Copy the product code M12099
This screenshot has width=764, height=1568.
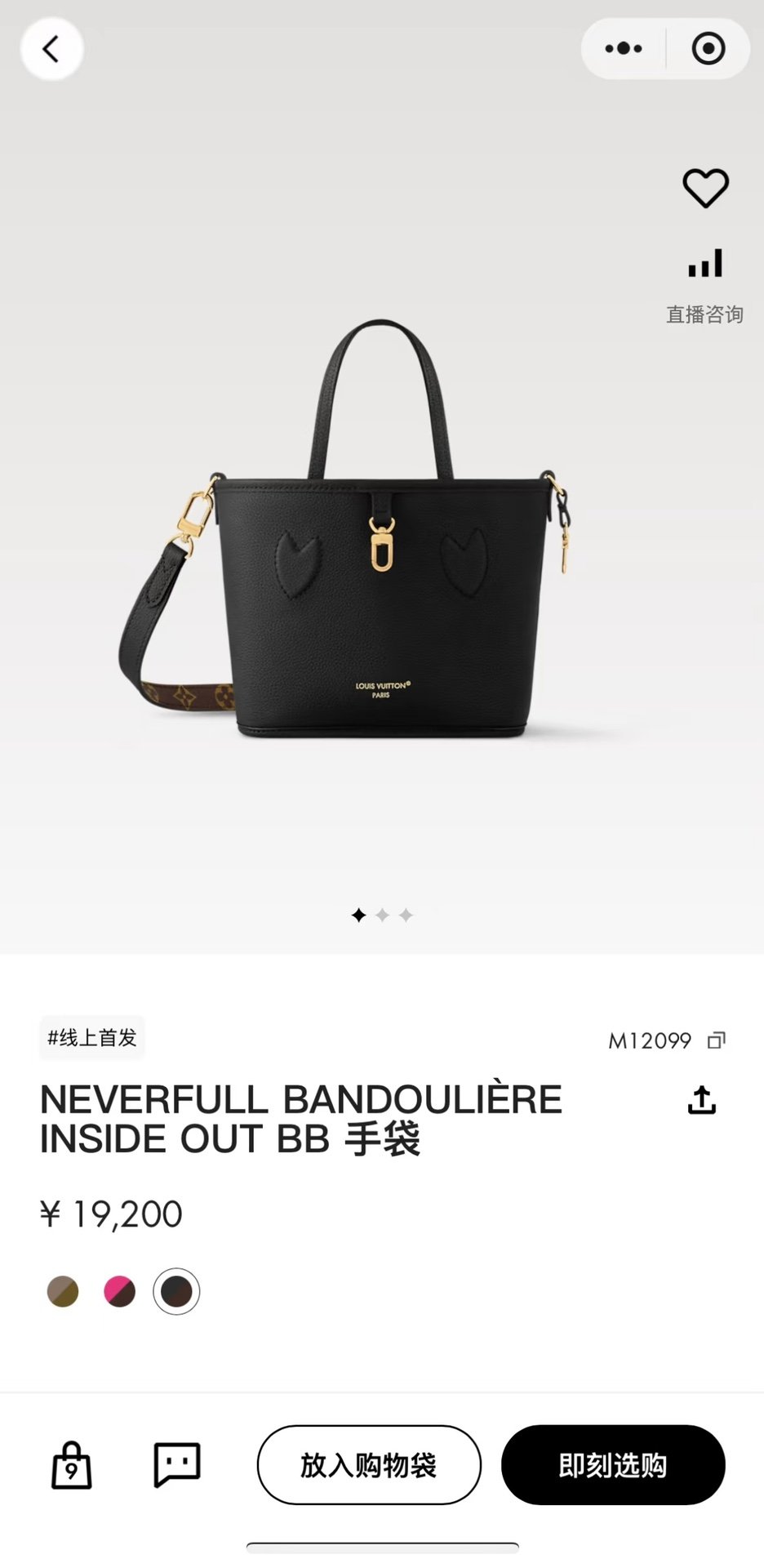tap(717, 1040)
